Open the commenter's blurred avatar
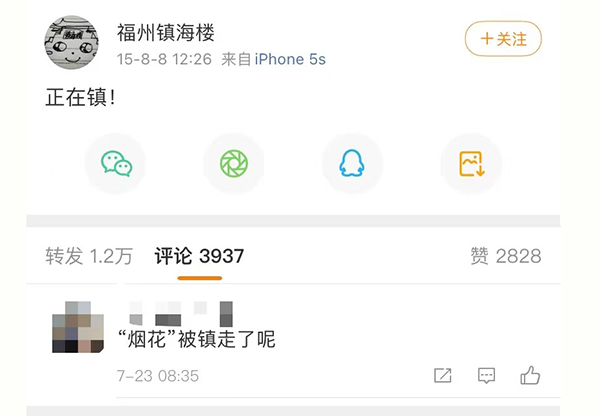600x416 pixels. (78, 324)
